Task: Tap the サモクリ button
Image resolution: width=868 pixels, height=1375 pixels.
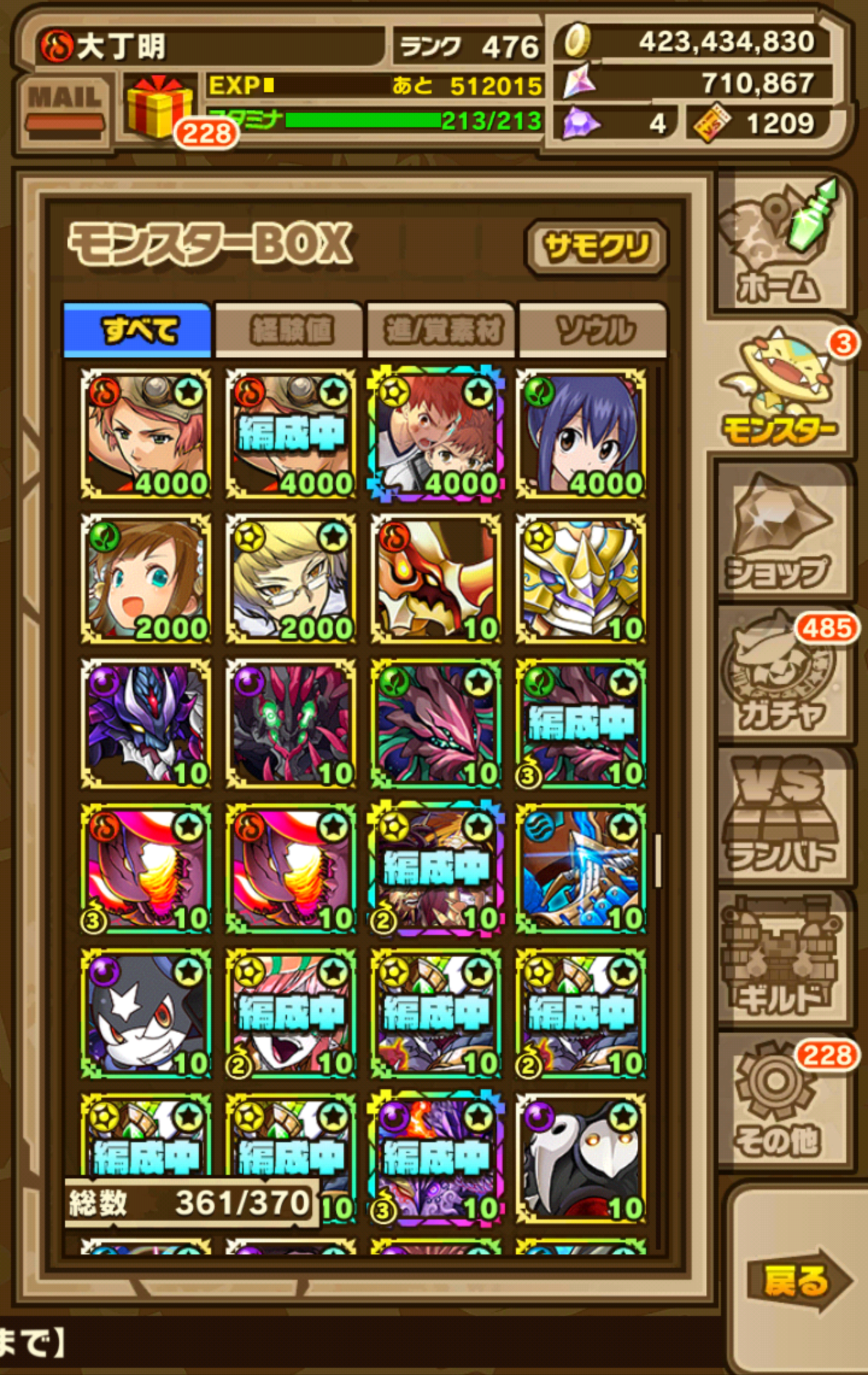Action: tap(596, 247)
